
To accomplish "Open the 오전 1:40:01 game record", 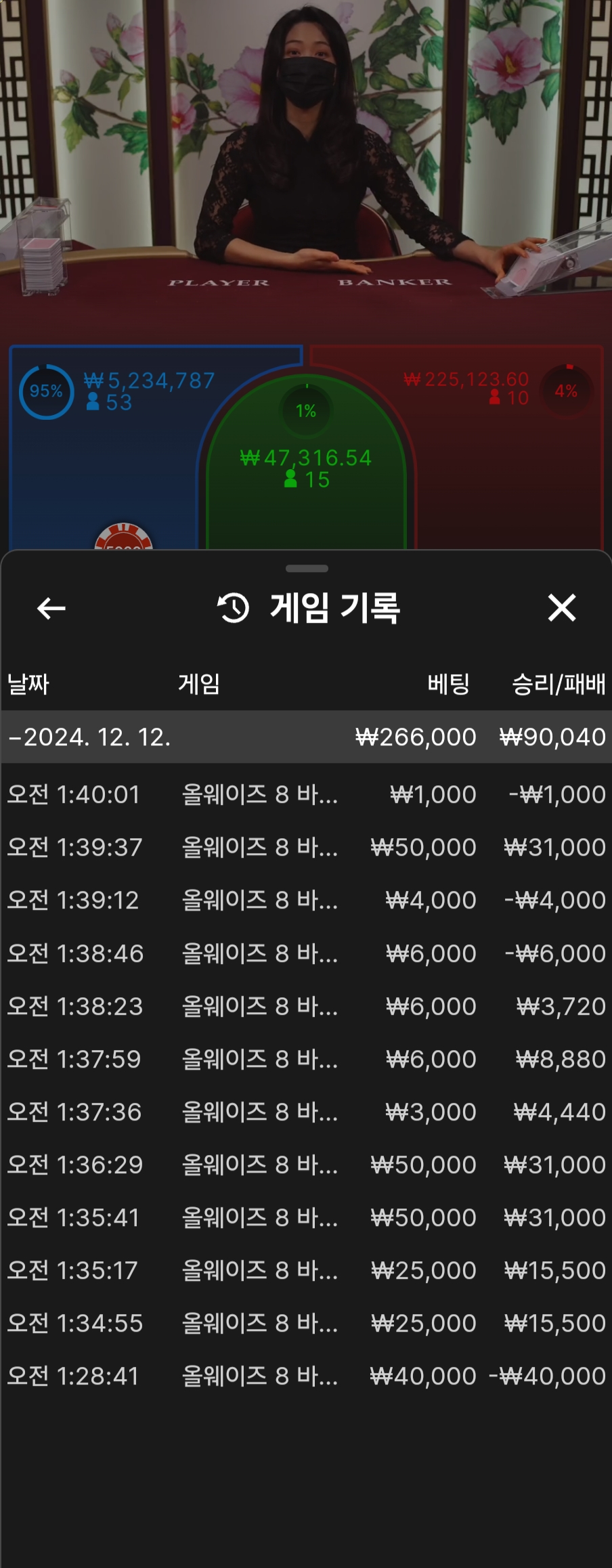I will point(306,794).
